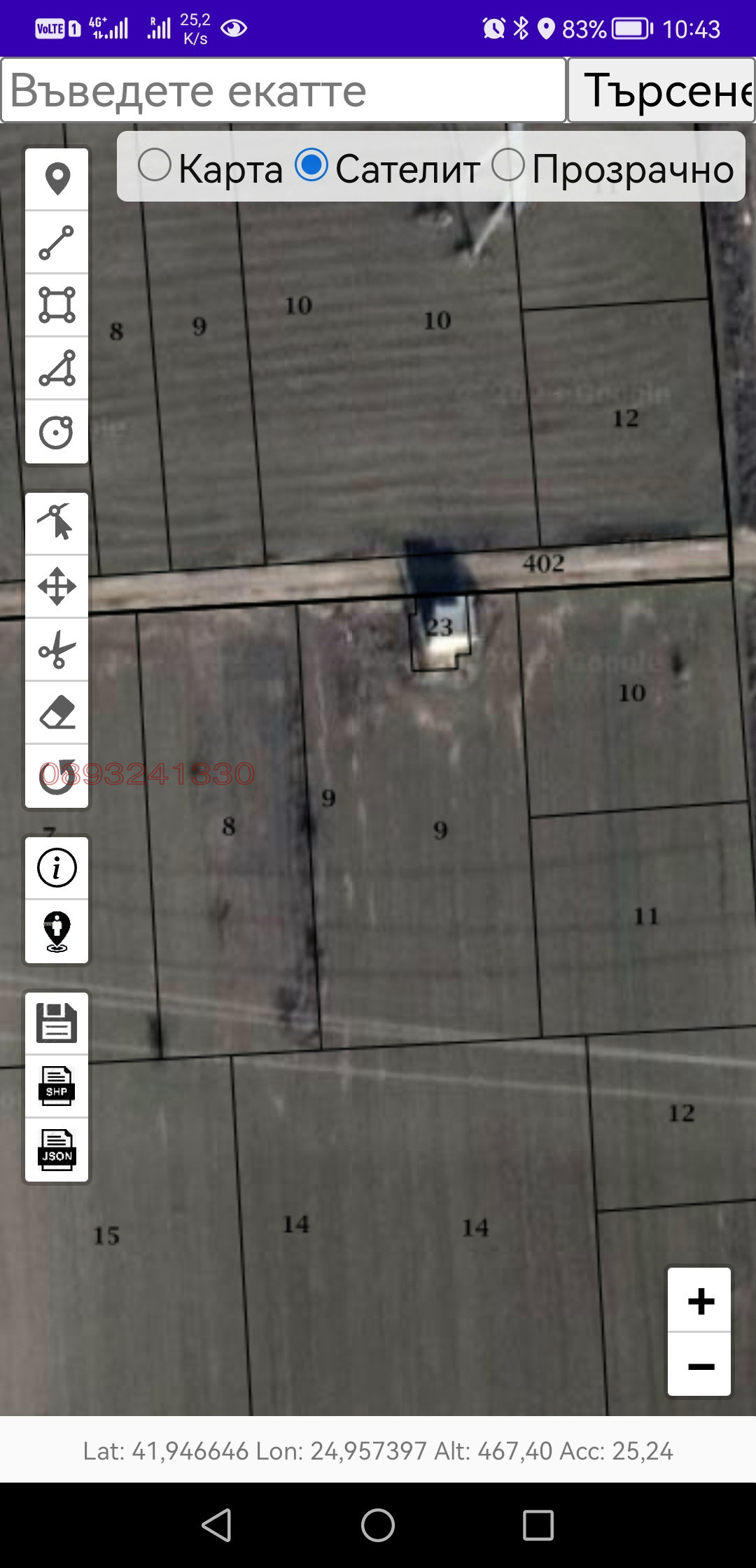Screen dimensions: 756x1568
Task: Activate the move/drag shapes tool
Action: click(x=57, y=586)
